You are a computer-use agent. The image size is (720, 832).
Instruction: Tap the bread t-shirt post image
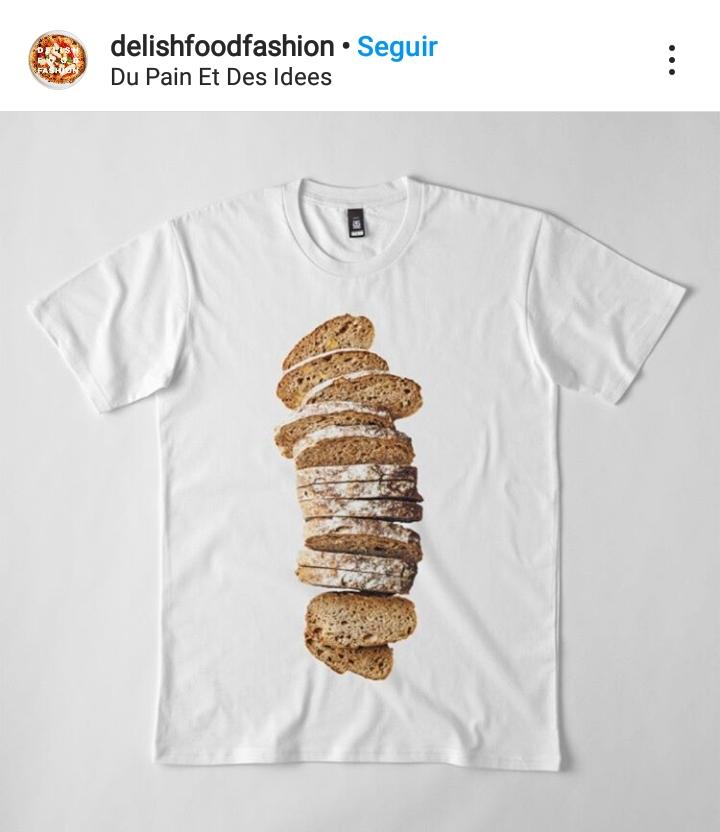[x=360, y=470]
